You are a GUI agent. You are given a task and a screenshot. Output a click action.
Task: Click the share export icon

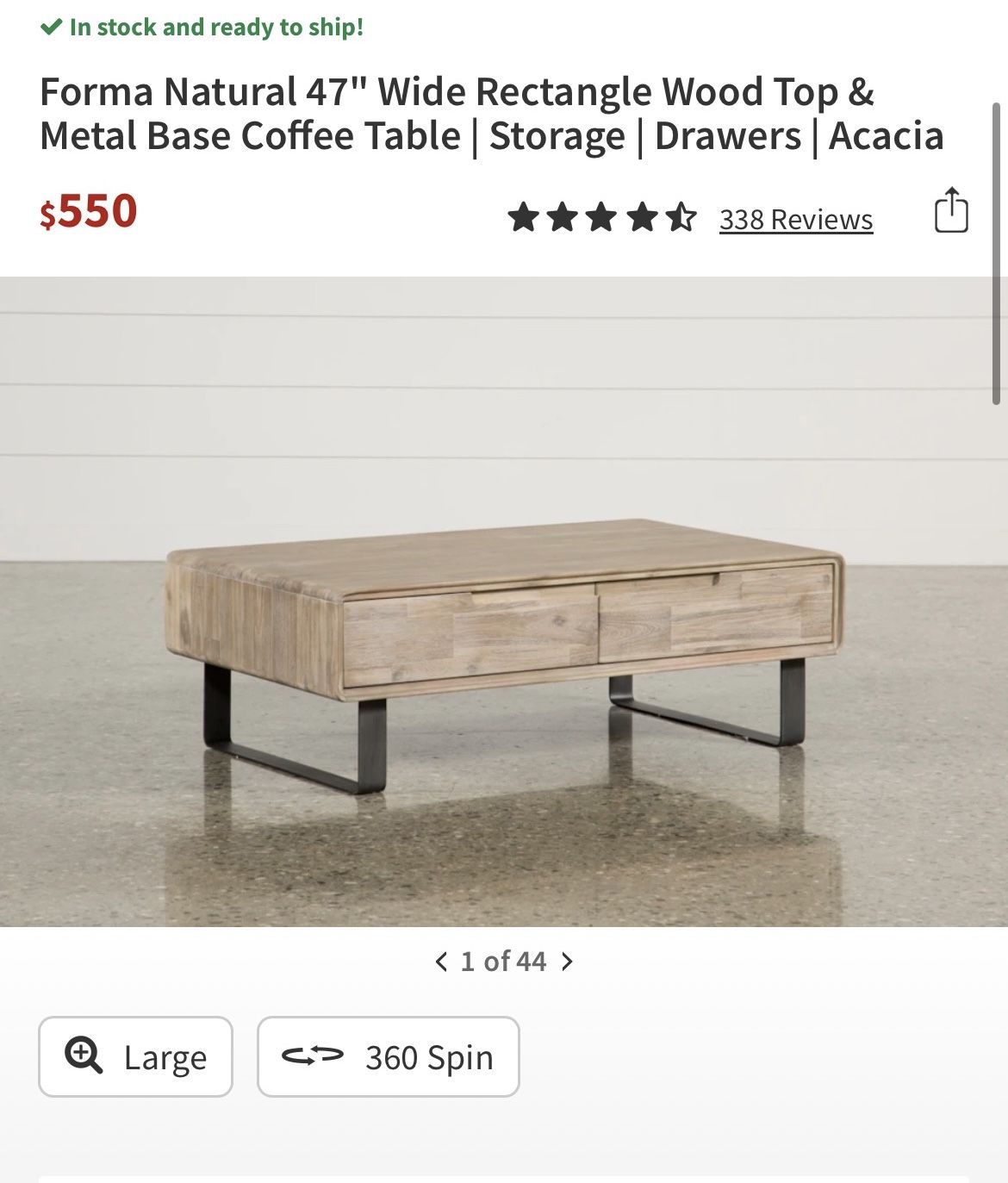tap(951, 212)
